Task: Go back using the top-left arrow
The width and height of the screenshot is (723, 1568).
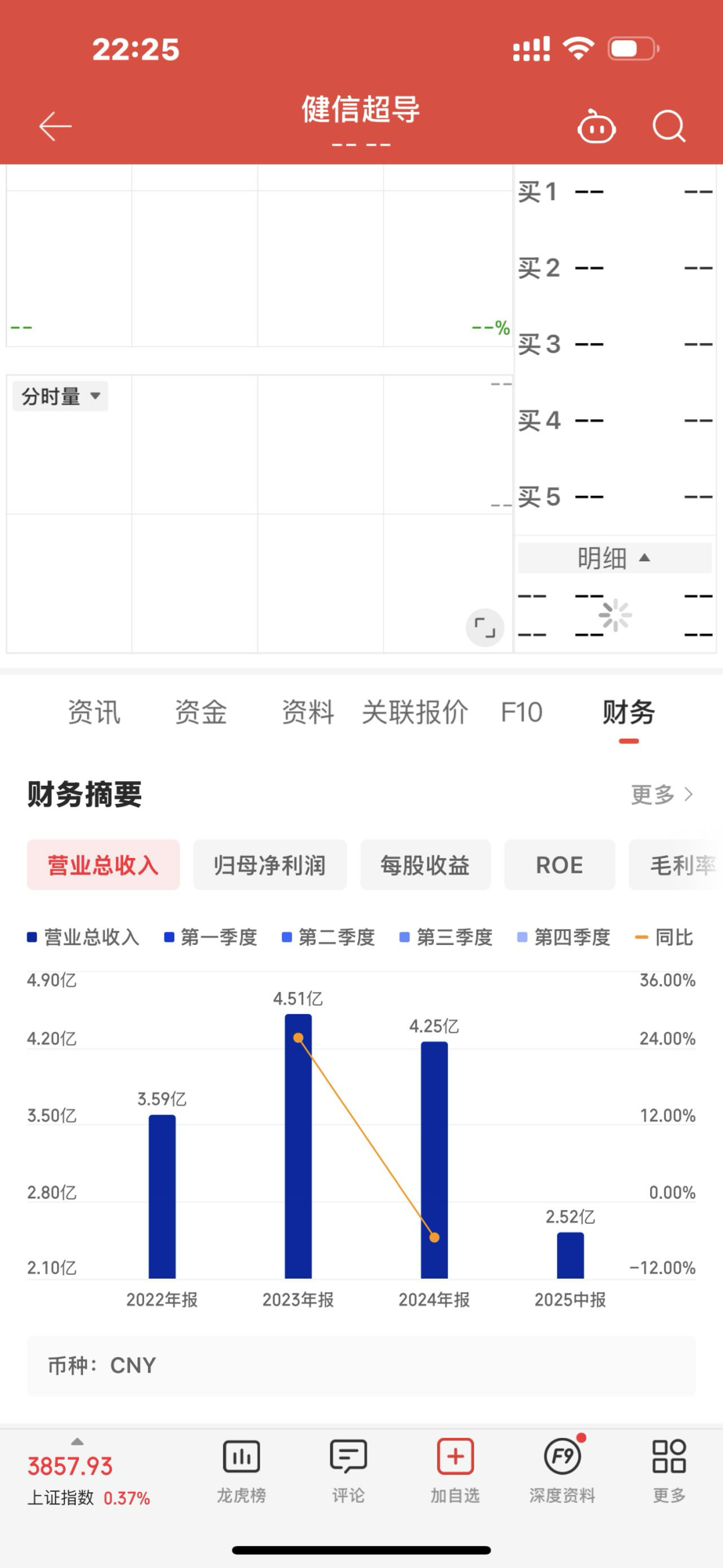Action: point(55,127)
